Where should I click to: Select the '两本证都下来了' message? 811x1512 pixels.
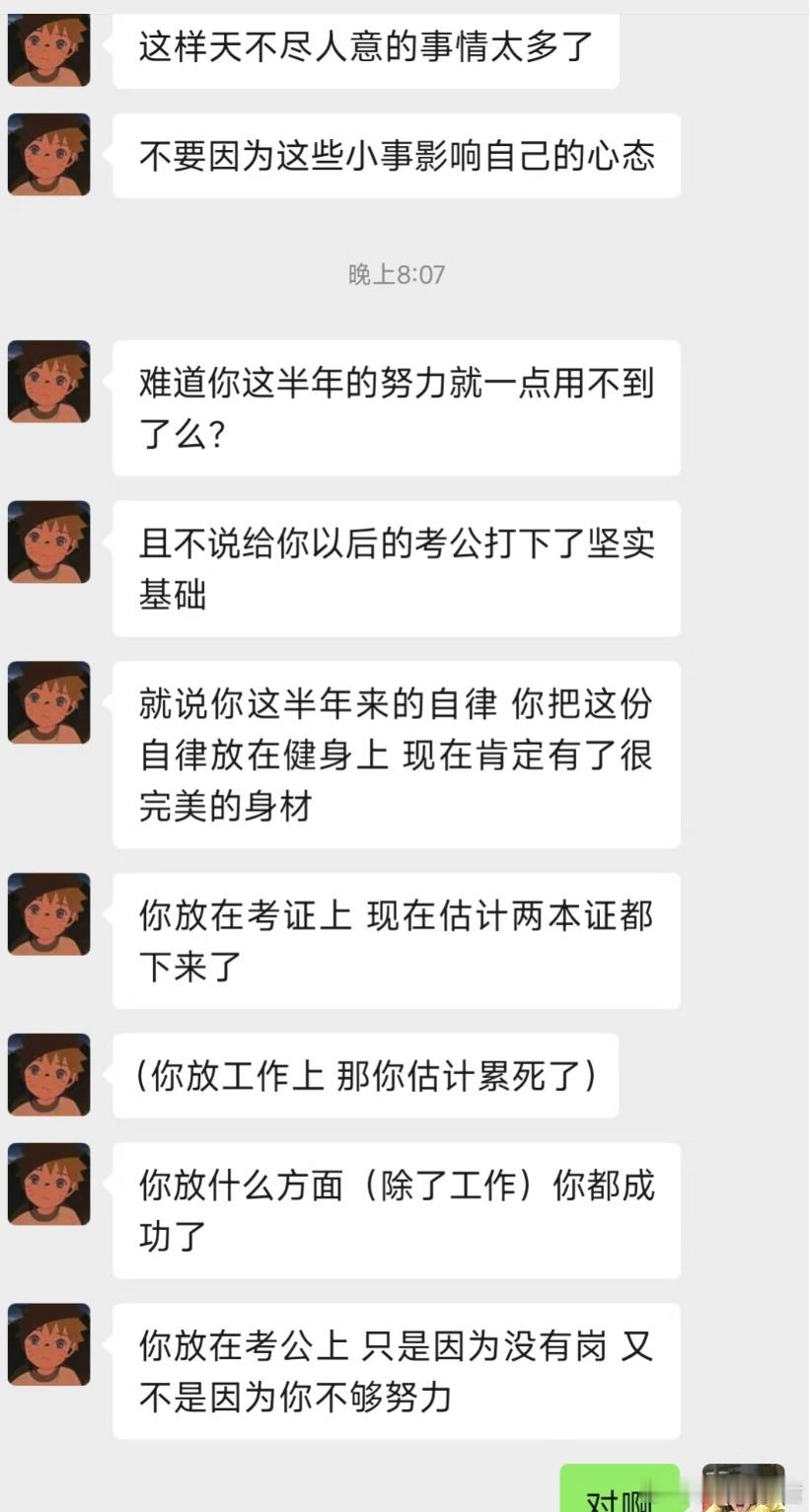coord(397,940)
